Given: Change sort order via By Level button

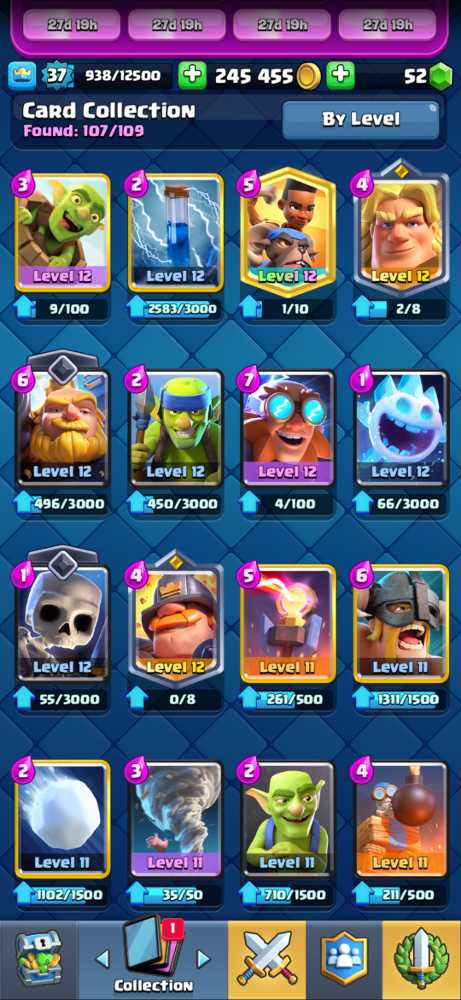Looking at the screenshot, I should (360, 119).
